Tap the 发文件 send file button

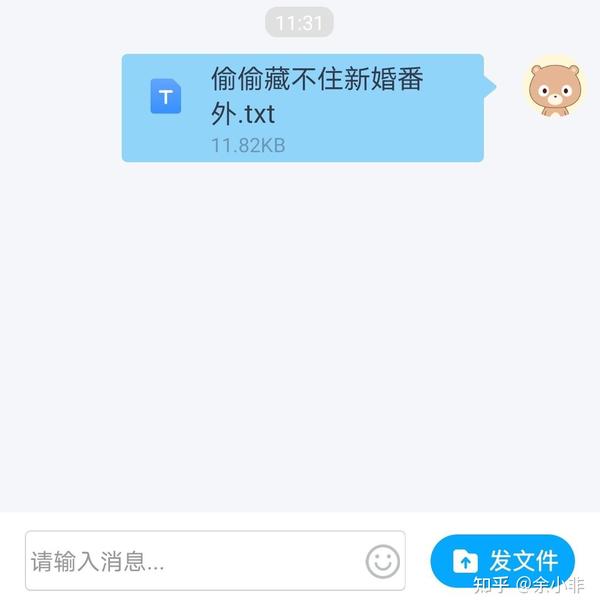(x=503, y=560)
